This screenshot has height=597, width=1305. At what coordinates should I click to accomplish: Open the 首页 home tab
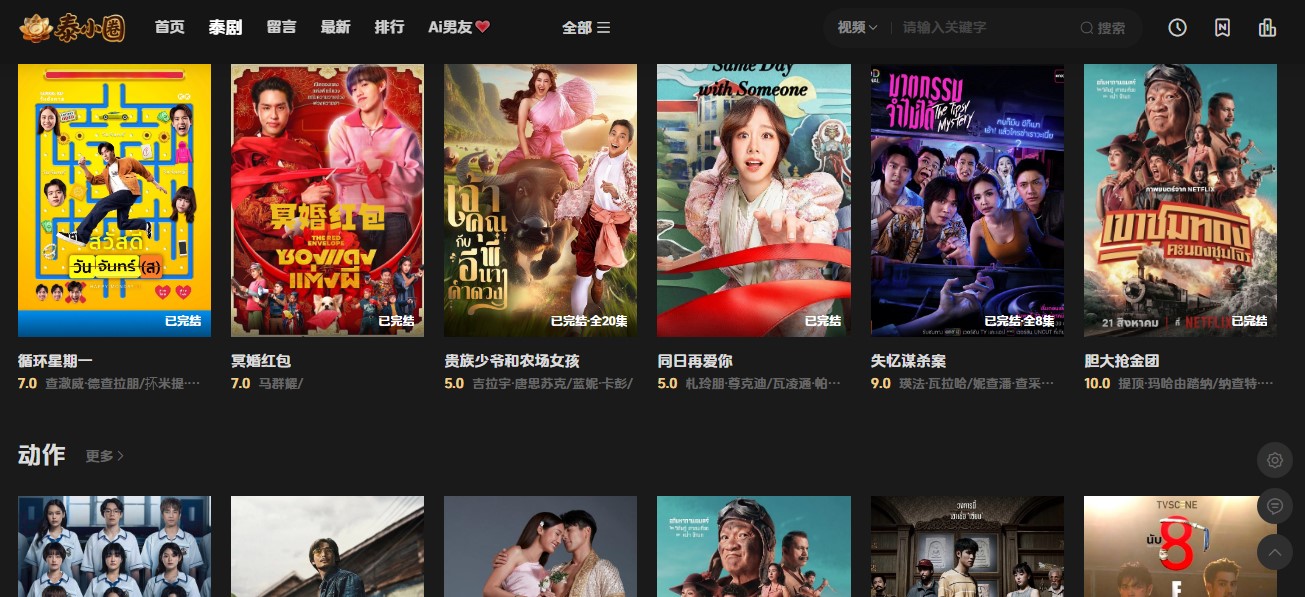click(x=169, y=27)
